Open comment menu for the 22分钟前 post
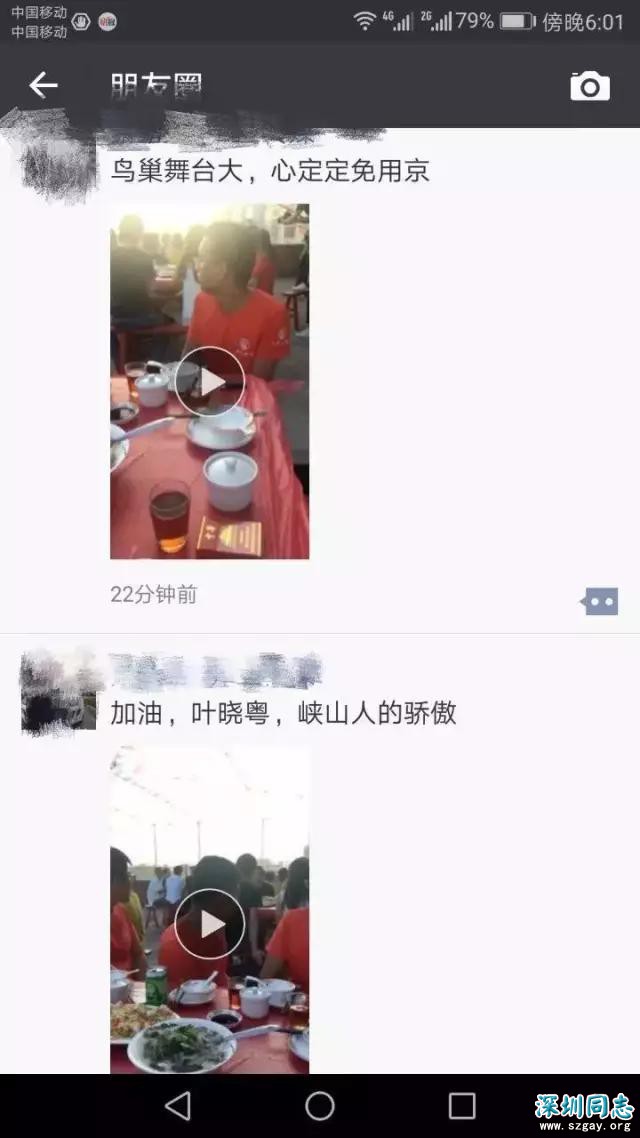Screen dimensions: 640x1138 (600, 601)
